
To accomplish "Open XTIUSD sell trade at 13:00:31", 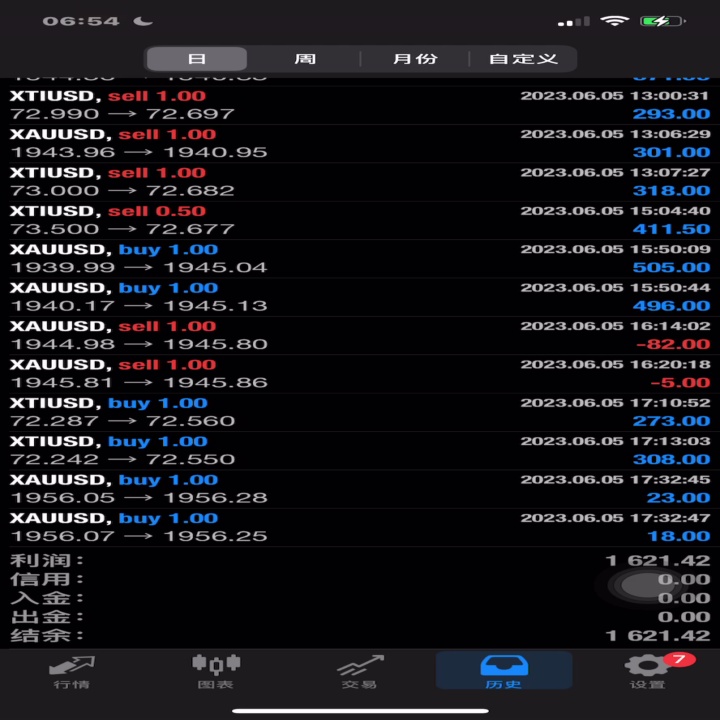I will 360,105.
